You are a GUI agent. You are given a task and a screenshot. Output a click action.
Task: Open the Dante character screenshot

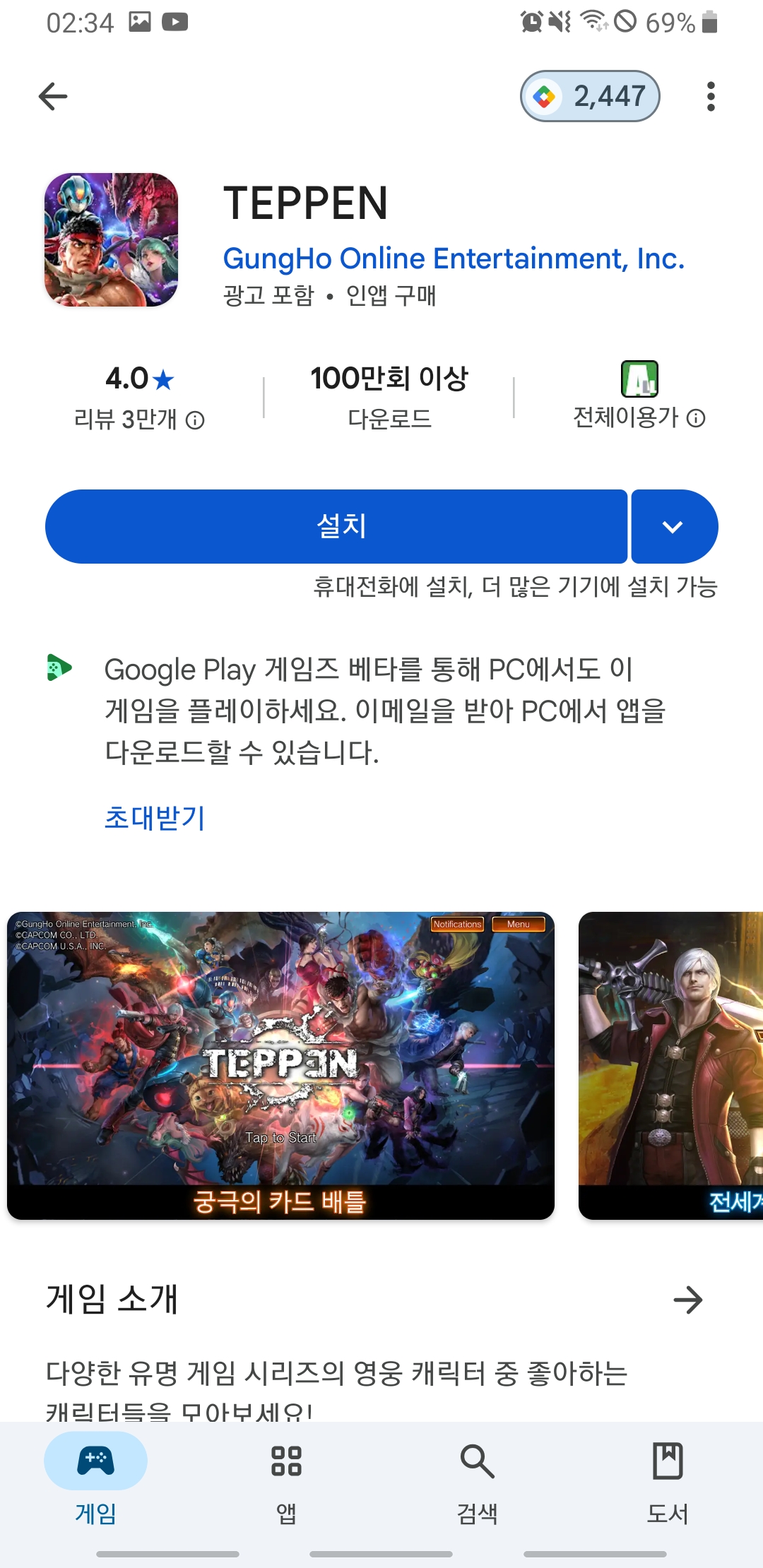(671, 1065)
